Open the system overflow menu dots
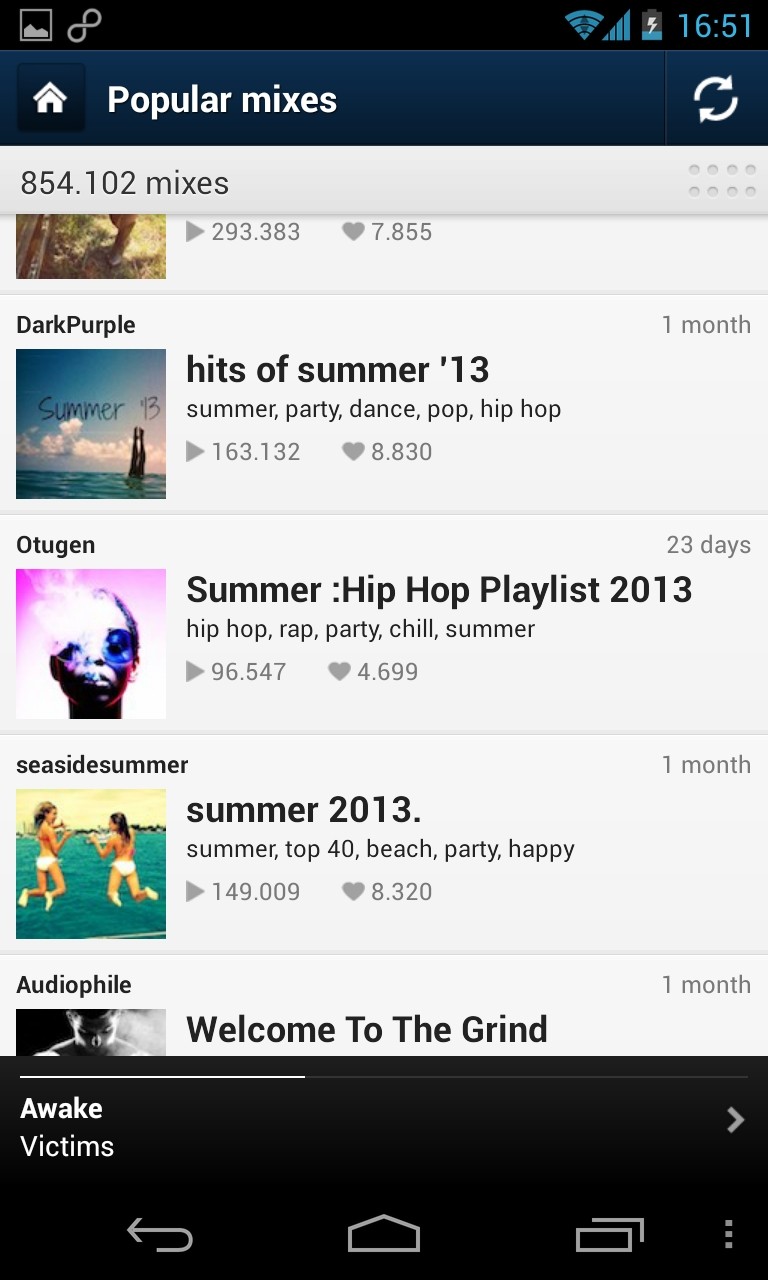This screenshot has width=768, height=1280. 729,1235
